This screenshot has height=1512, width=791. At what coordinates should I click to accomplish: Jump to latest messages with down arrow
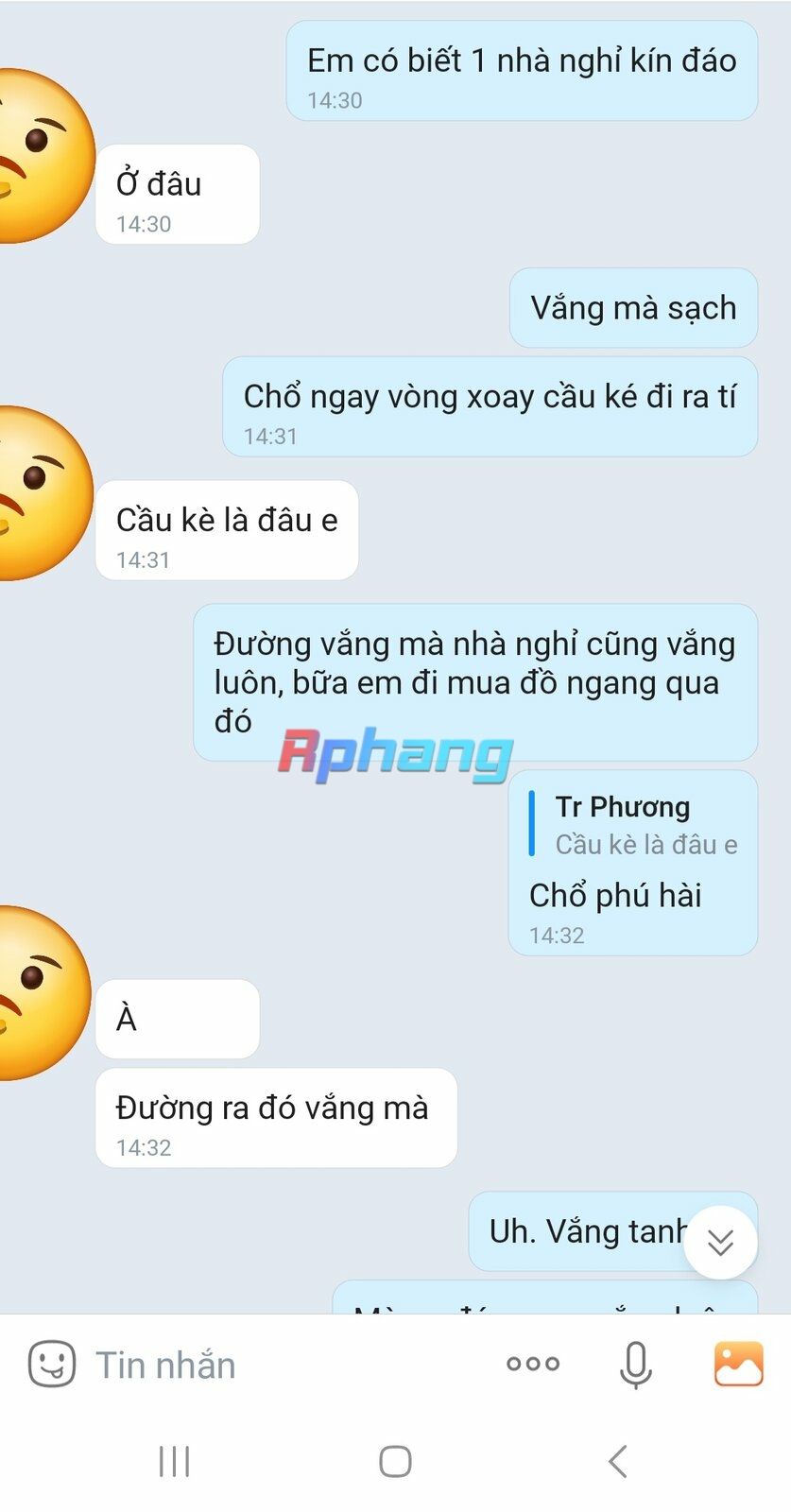(x=720, y=1242)
